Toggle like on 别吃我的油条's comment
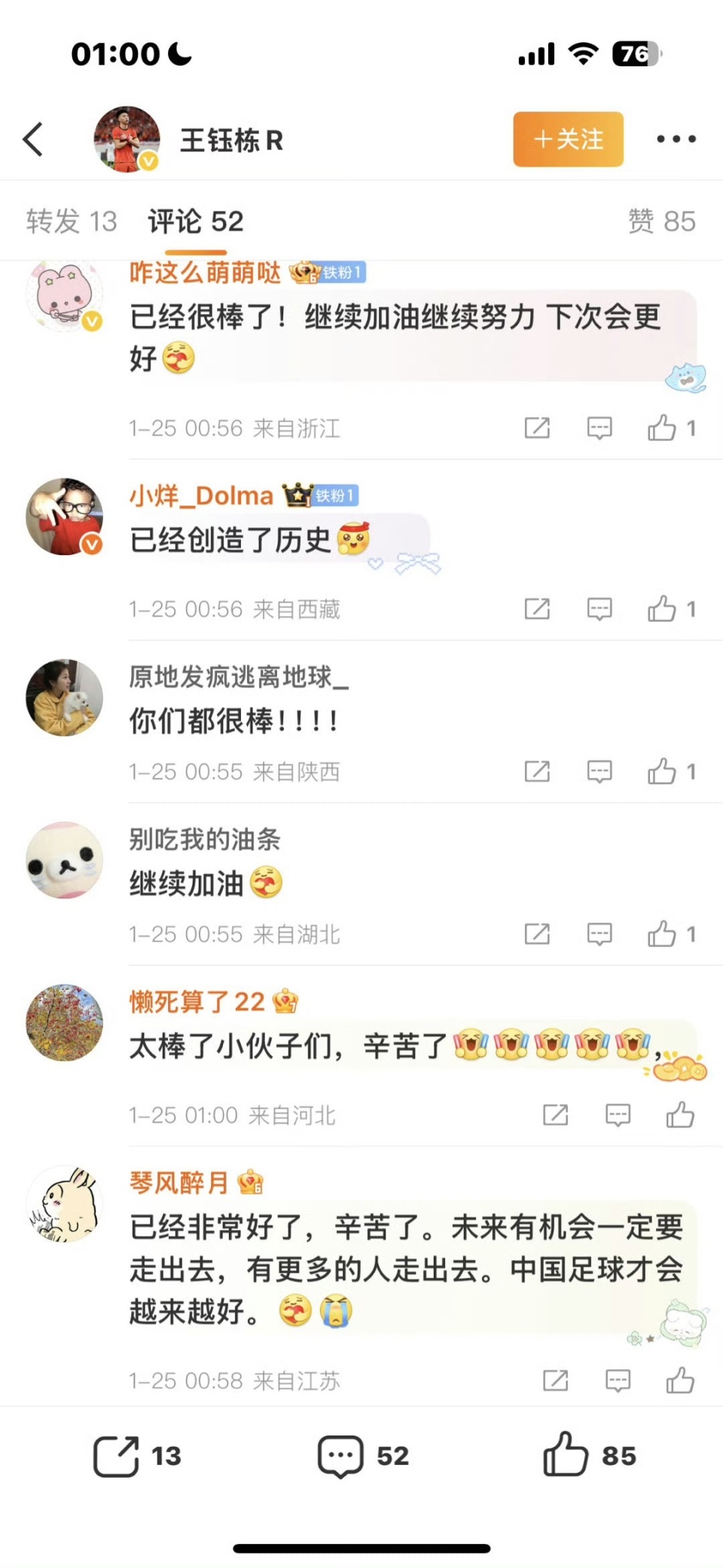The width and height of the screenshot is (723, 1568). pos(662,935)
